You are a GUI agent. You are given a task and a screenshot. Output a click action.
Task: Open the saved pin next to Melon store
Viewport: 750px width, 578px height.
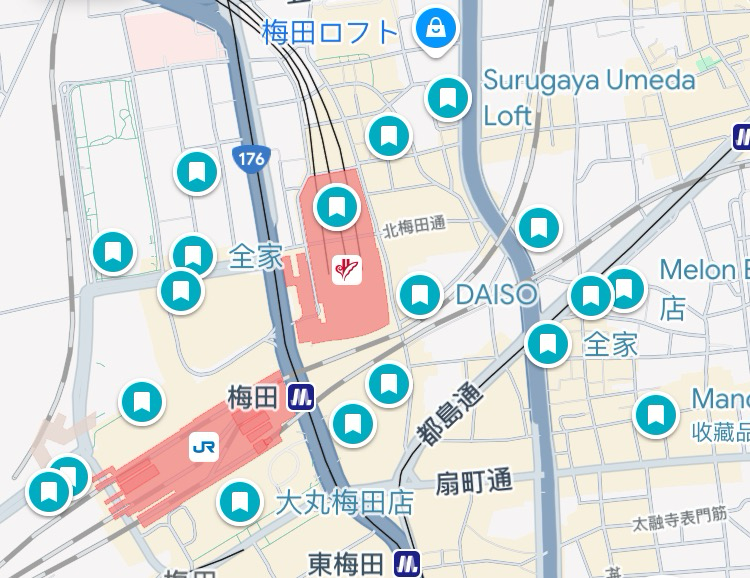(624, 289)
